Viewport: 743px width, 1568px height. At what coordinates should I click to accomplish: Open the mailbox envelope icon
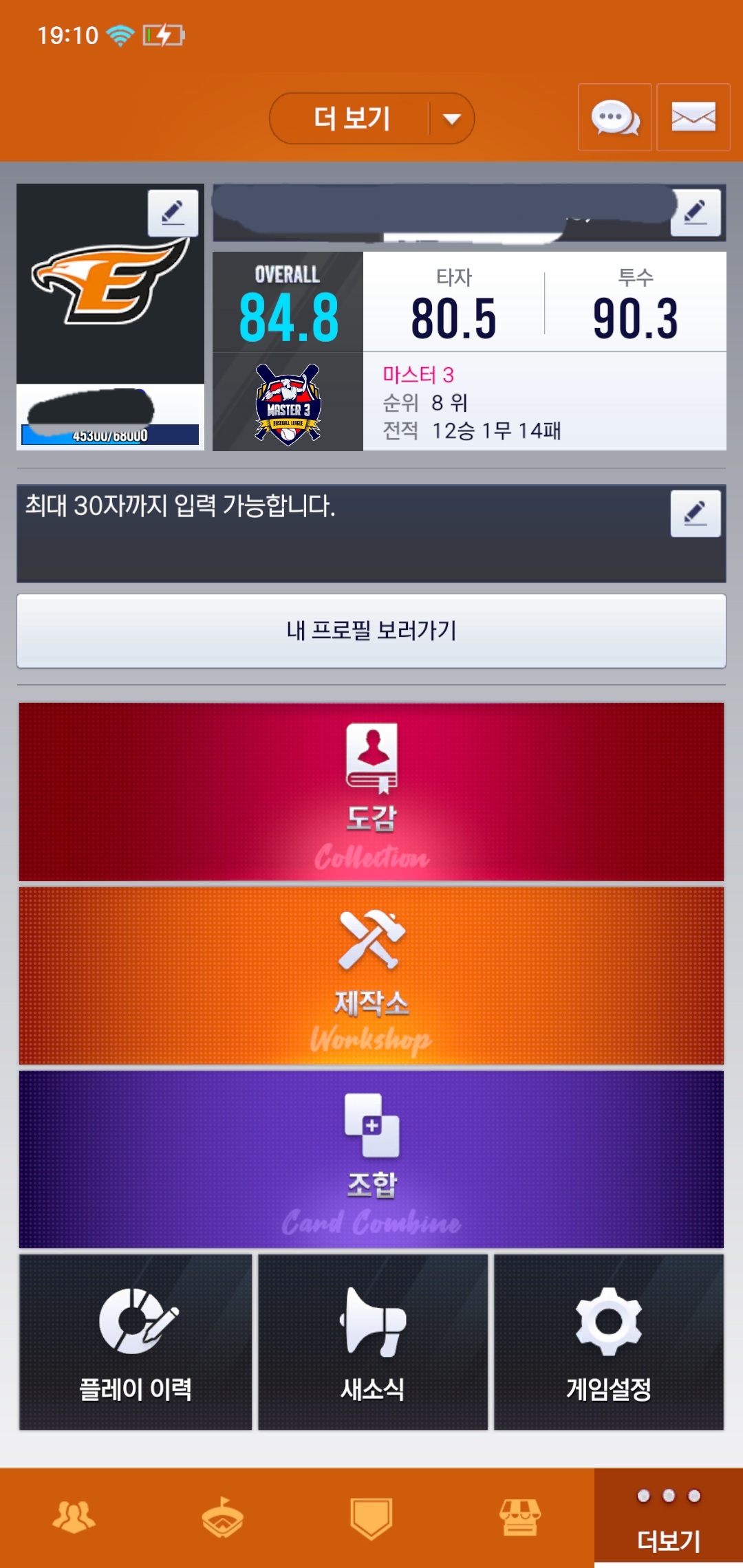coord(693,118)
